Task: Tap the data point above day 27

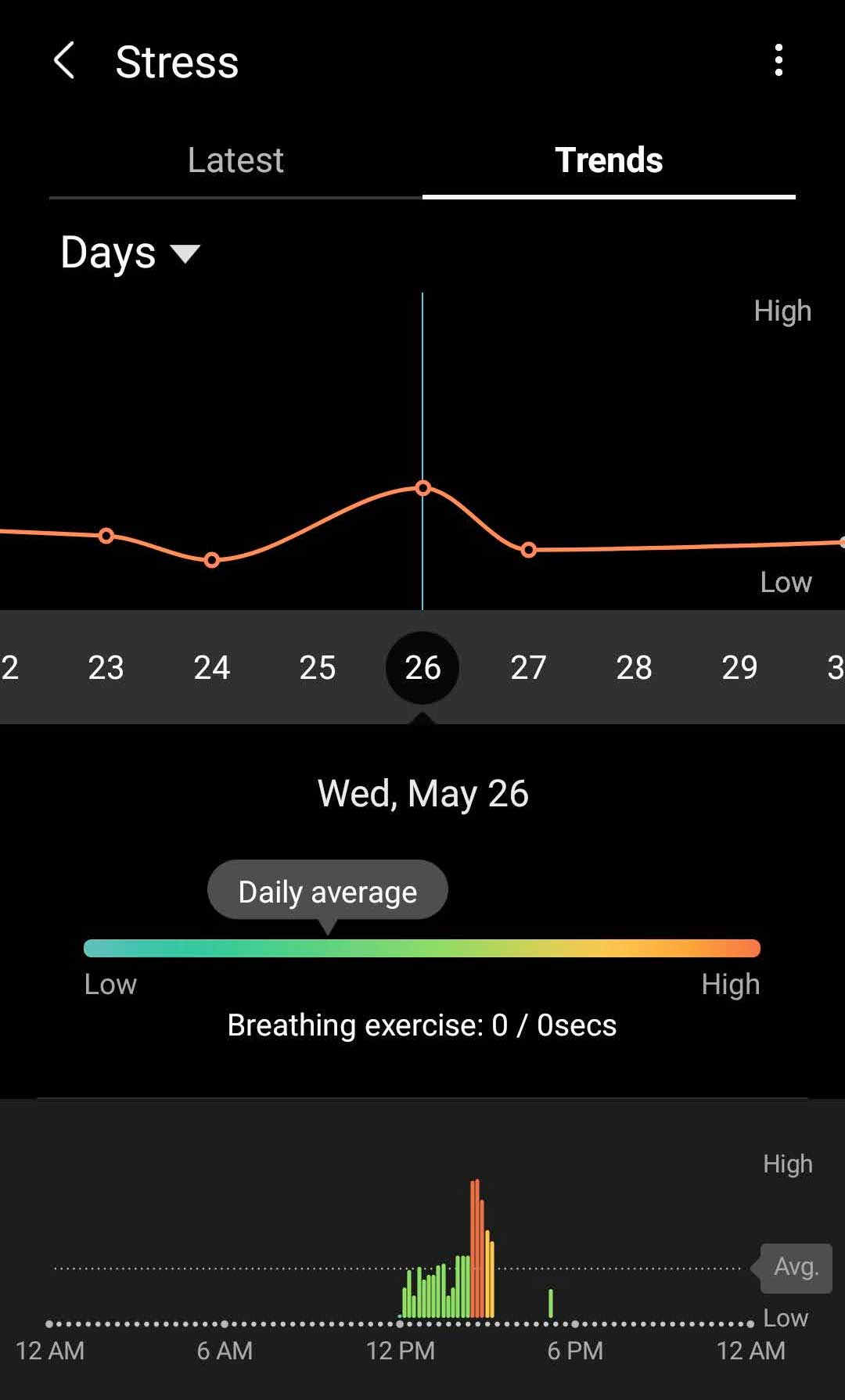Action: (529, 550)
